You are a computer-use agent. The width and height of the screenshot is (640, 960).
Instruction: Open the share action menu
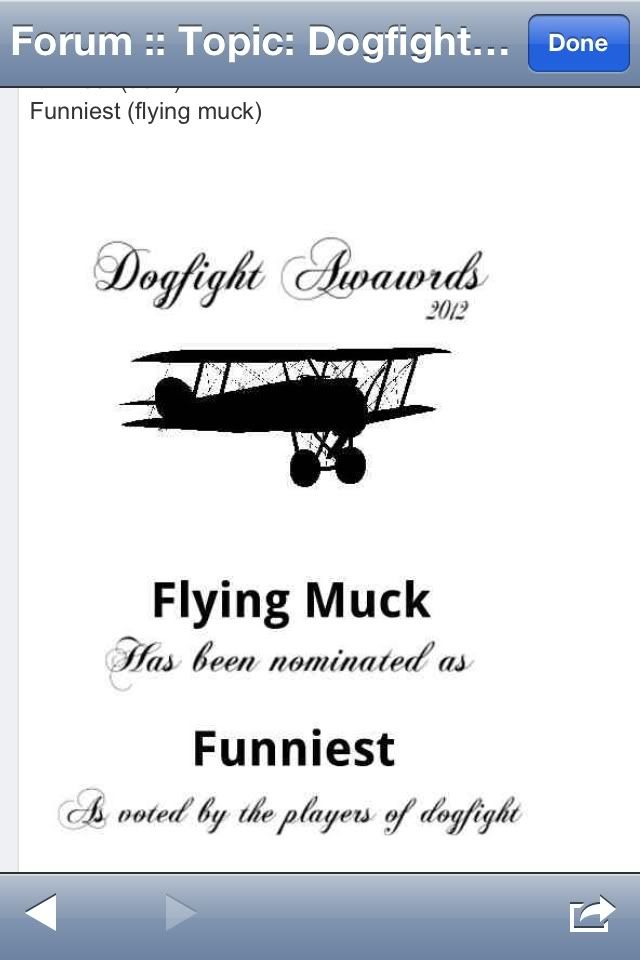[591, 914]
